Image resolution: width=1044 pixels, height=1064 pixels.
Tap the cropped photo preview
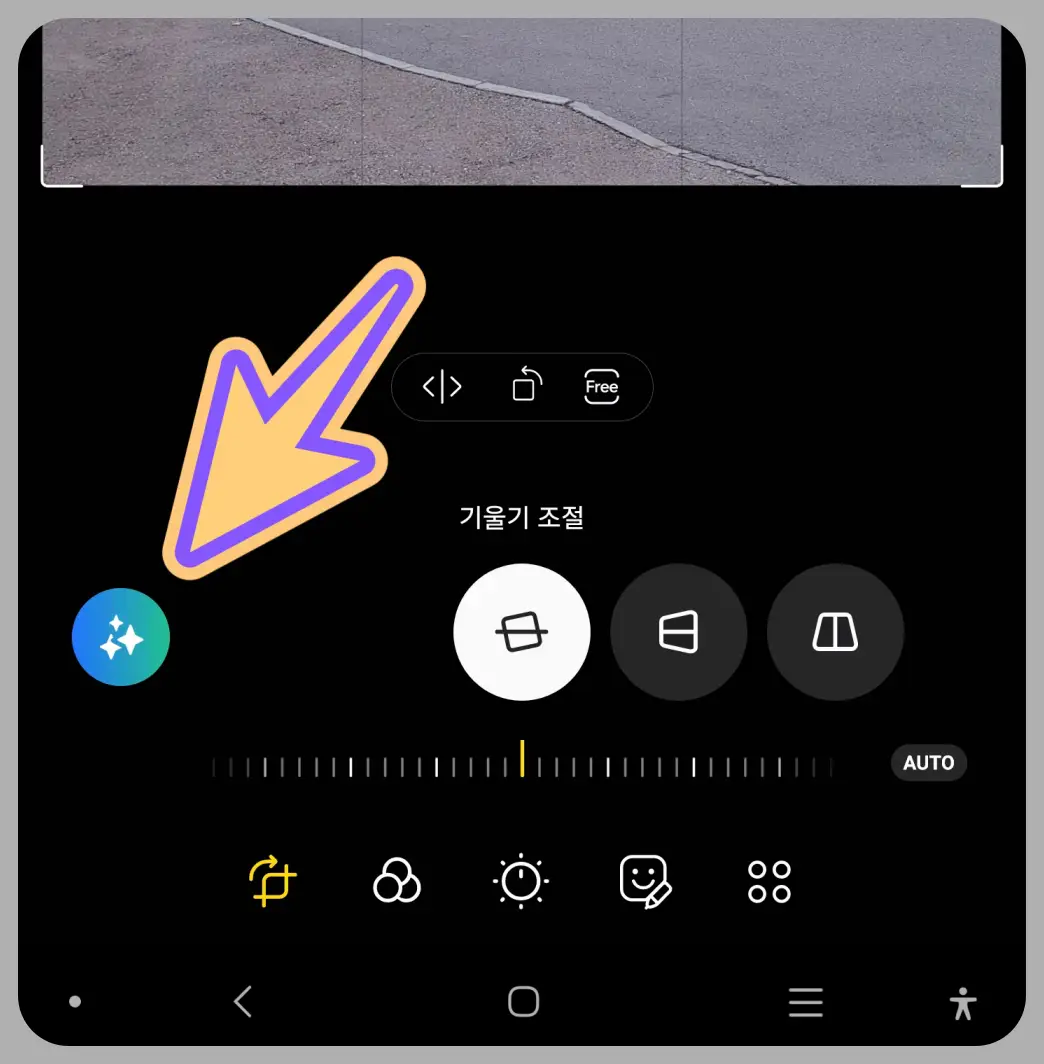click(521, 100)
